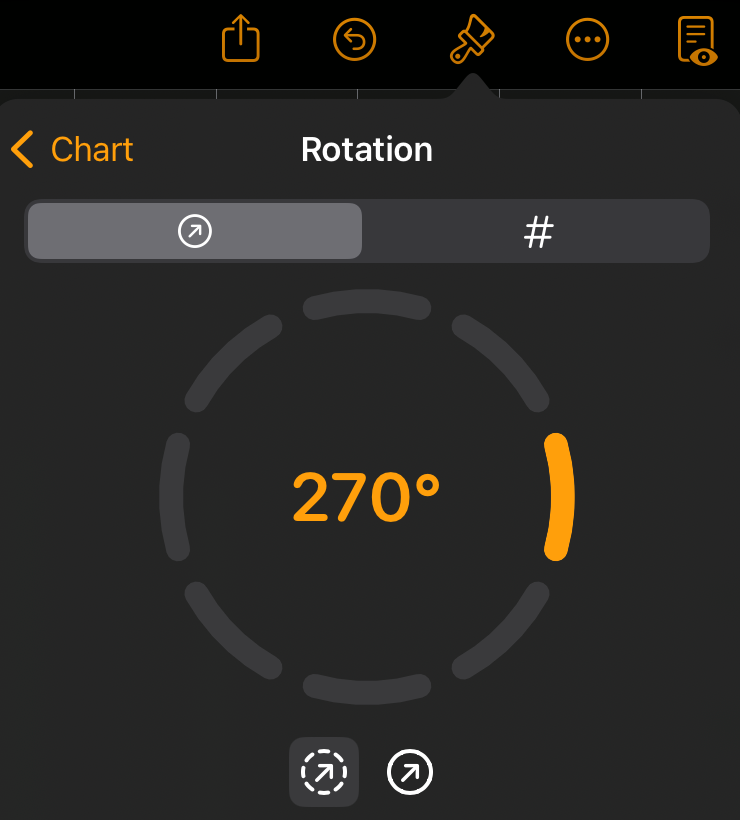Open the reading view icon

[697, 40]
